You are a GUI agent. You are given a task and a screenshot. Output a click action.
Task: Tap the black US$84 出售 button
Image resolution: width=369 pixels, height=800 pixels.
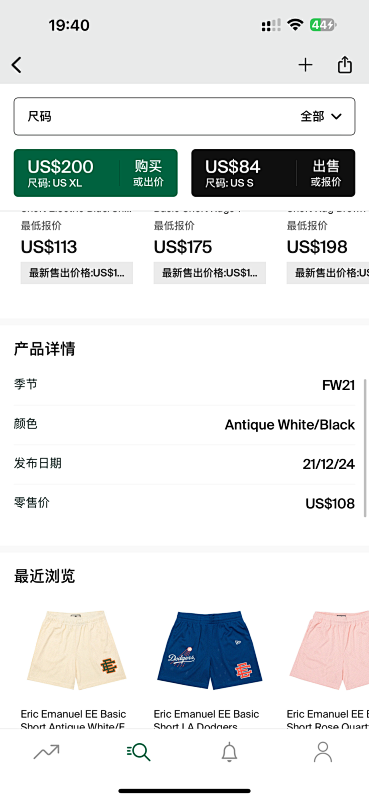(273, 173)
